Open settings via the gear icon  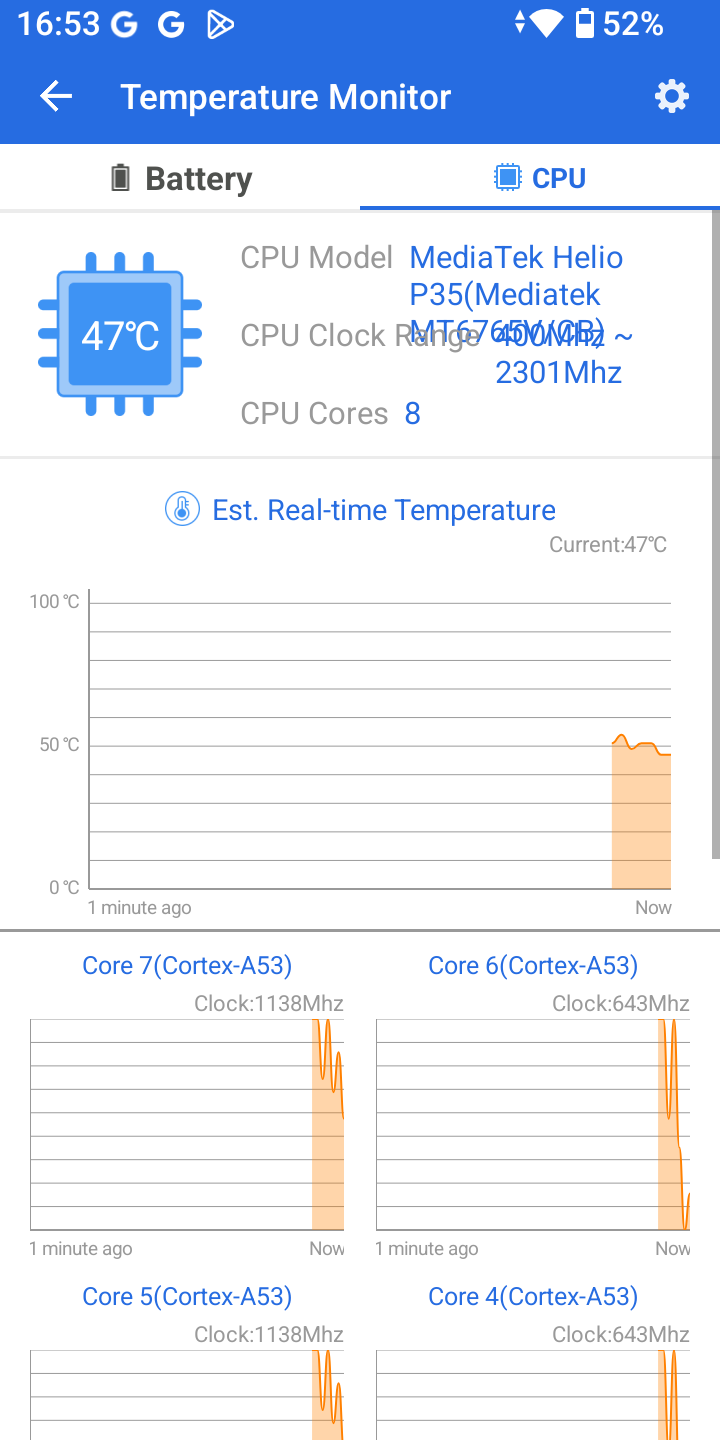click(x=671, y=97)
